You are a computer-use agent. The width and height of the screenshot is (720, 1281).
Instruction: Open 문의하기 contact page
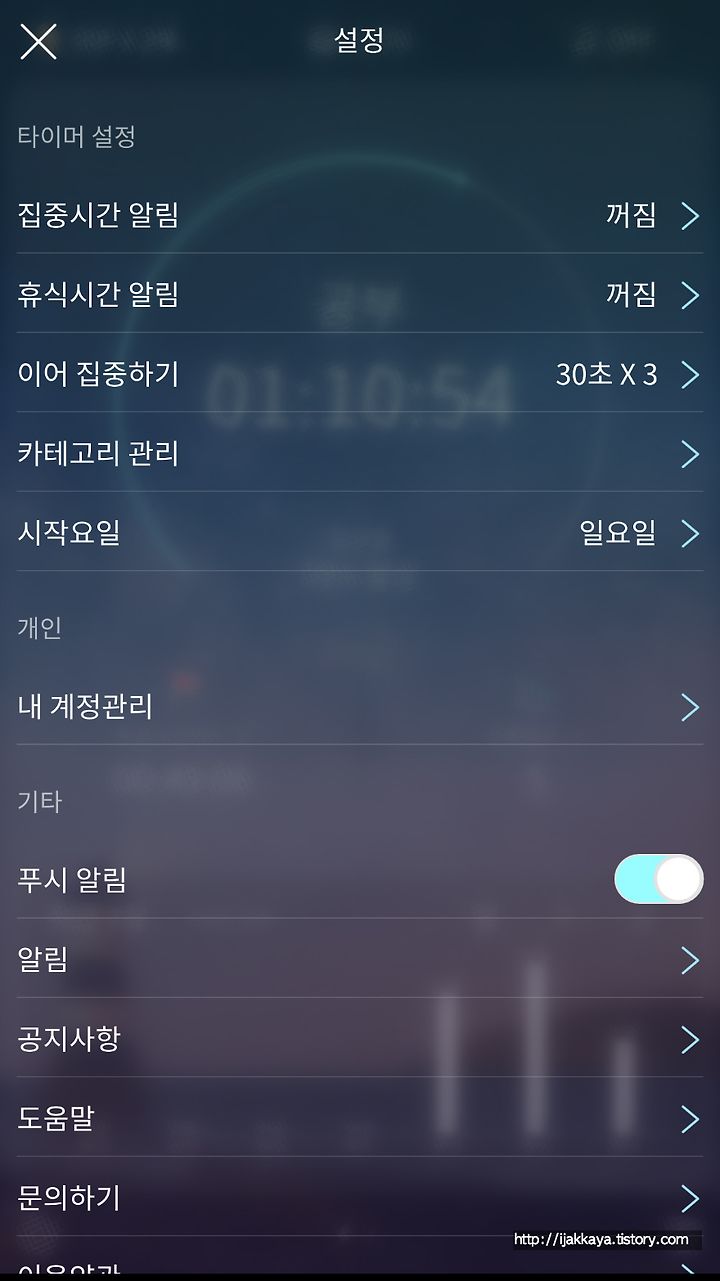click(360, 1197)
